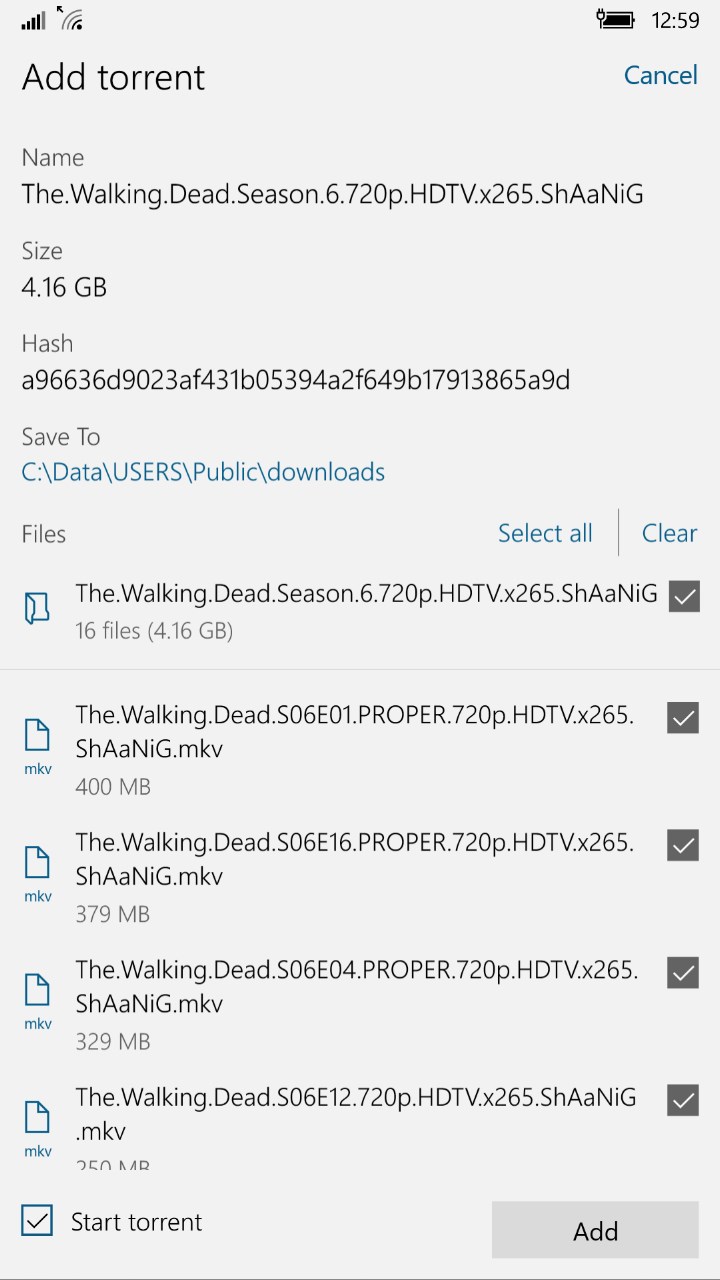Deselect the S06E16 PROPER mkv file

(683, 845)
